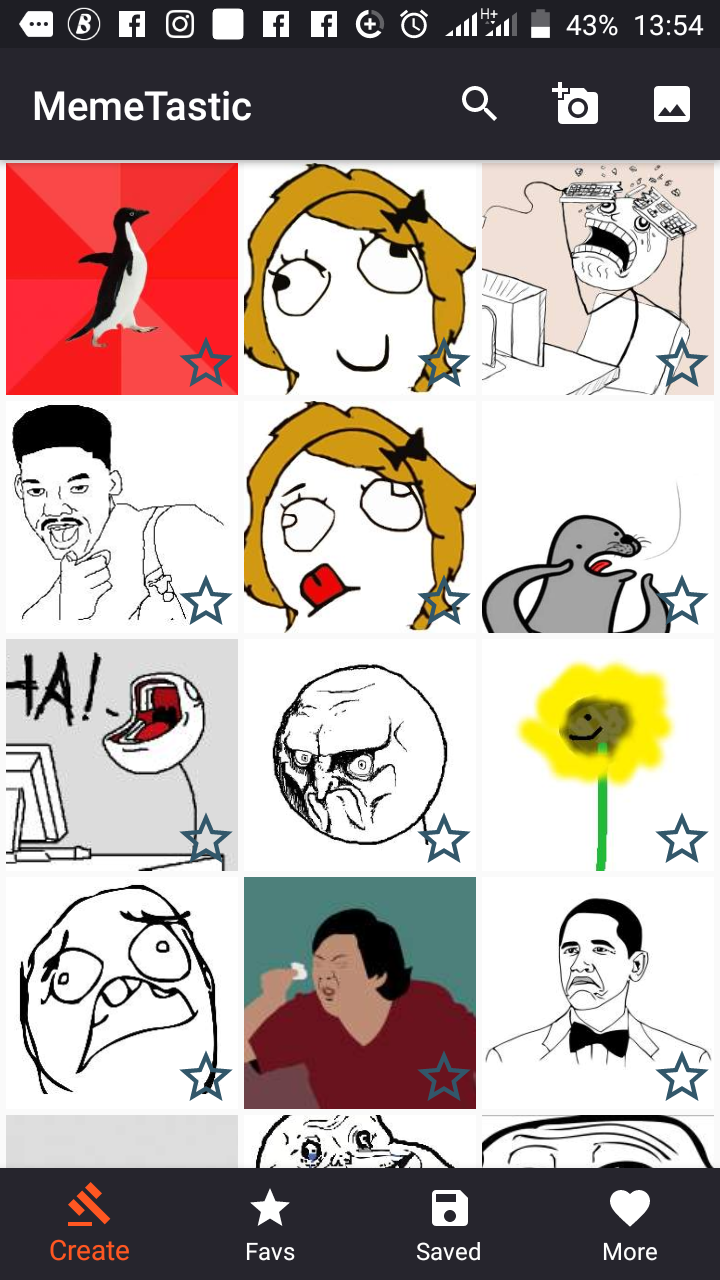Favorite the penguin meme with its star
Screen dimensions: 720x1280
coord(206,363)
